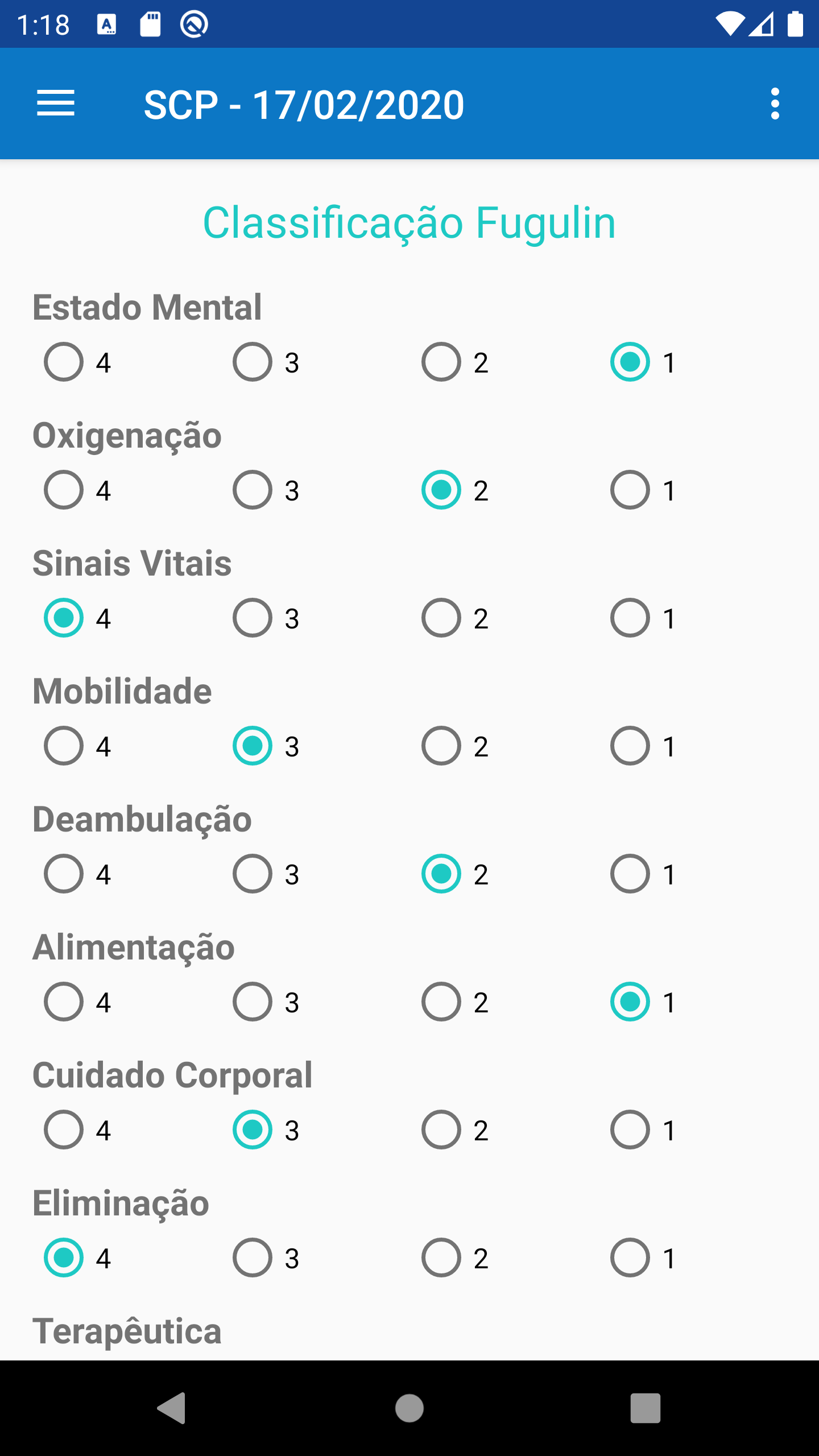
Task: Return to the home screen
Action: 409,1408
